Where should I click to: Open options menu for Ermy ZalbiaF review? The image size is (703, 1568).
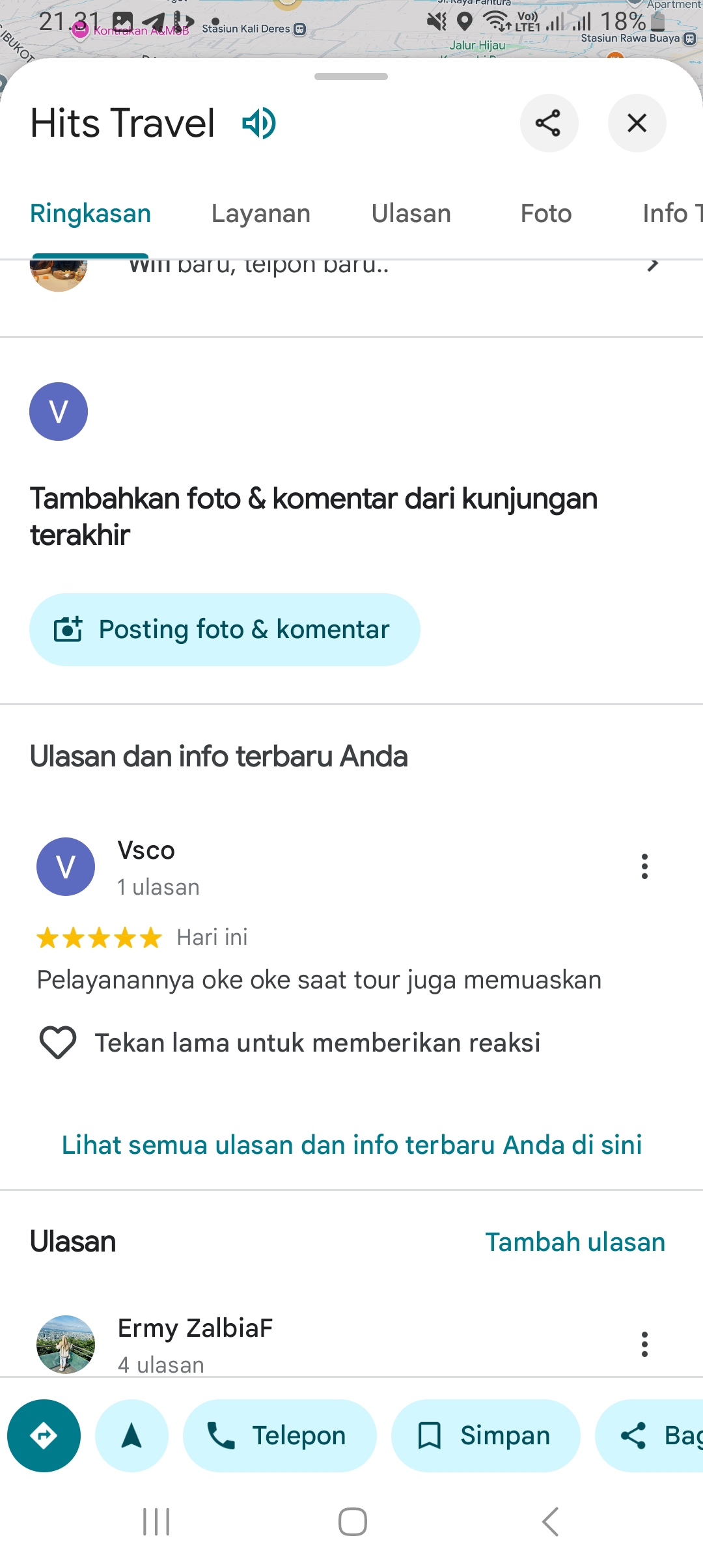point(644,1345)
